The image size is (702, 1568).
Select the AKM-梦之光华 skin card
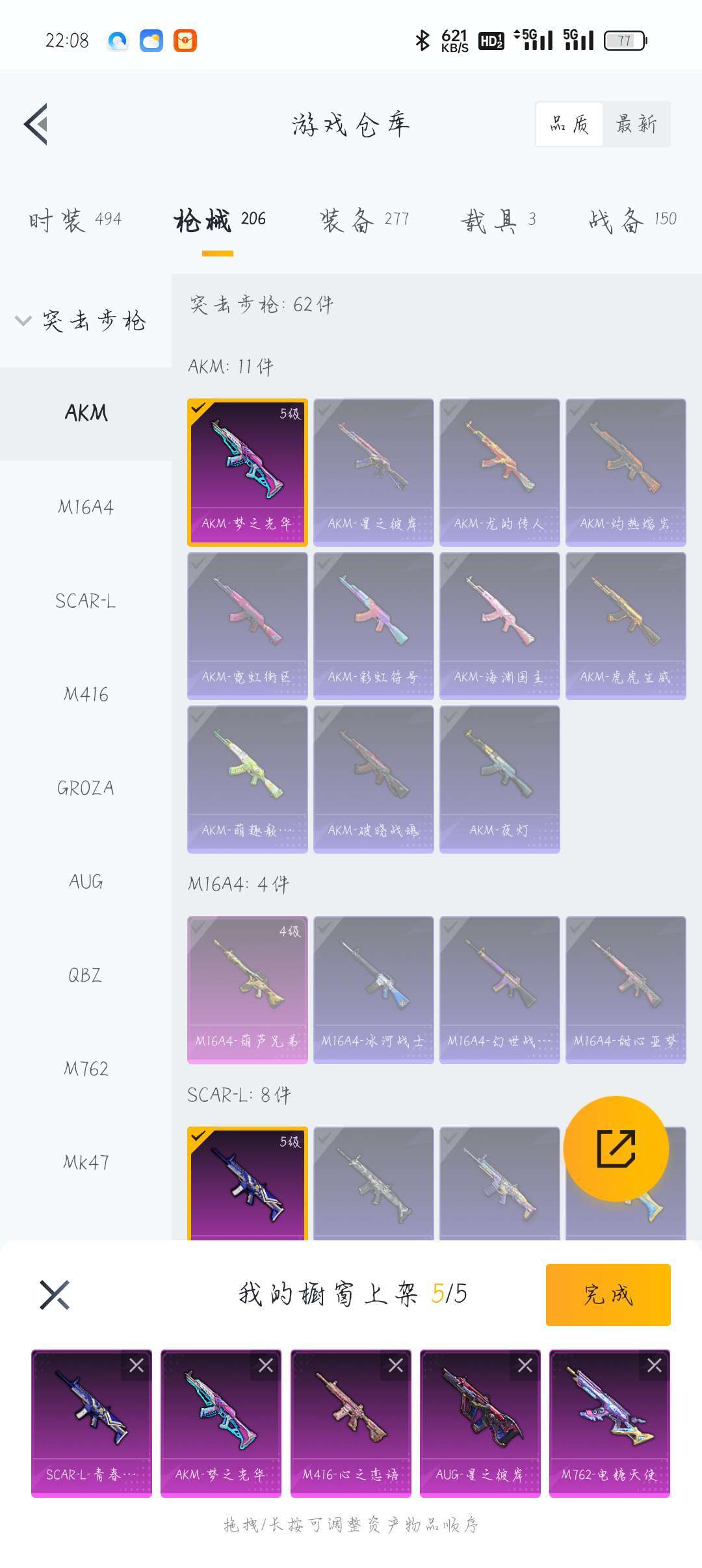(247, 472)
